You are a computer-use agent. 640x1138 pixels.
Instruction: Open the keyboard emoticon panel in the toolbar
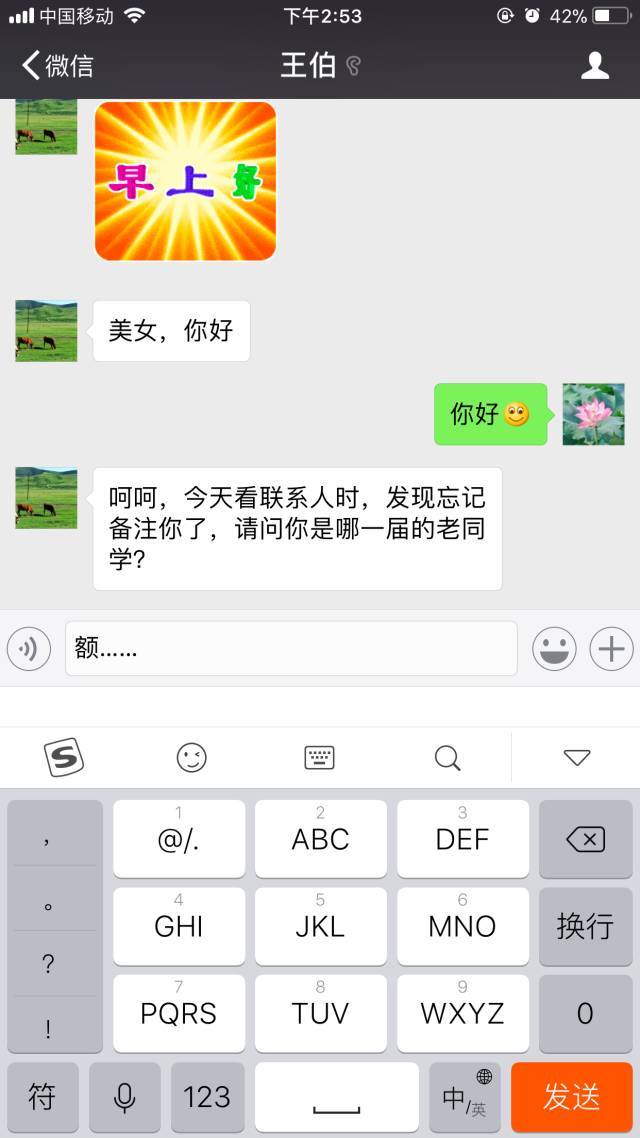click(191, 758)
